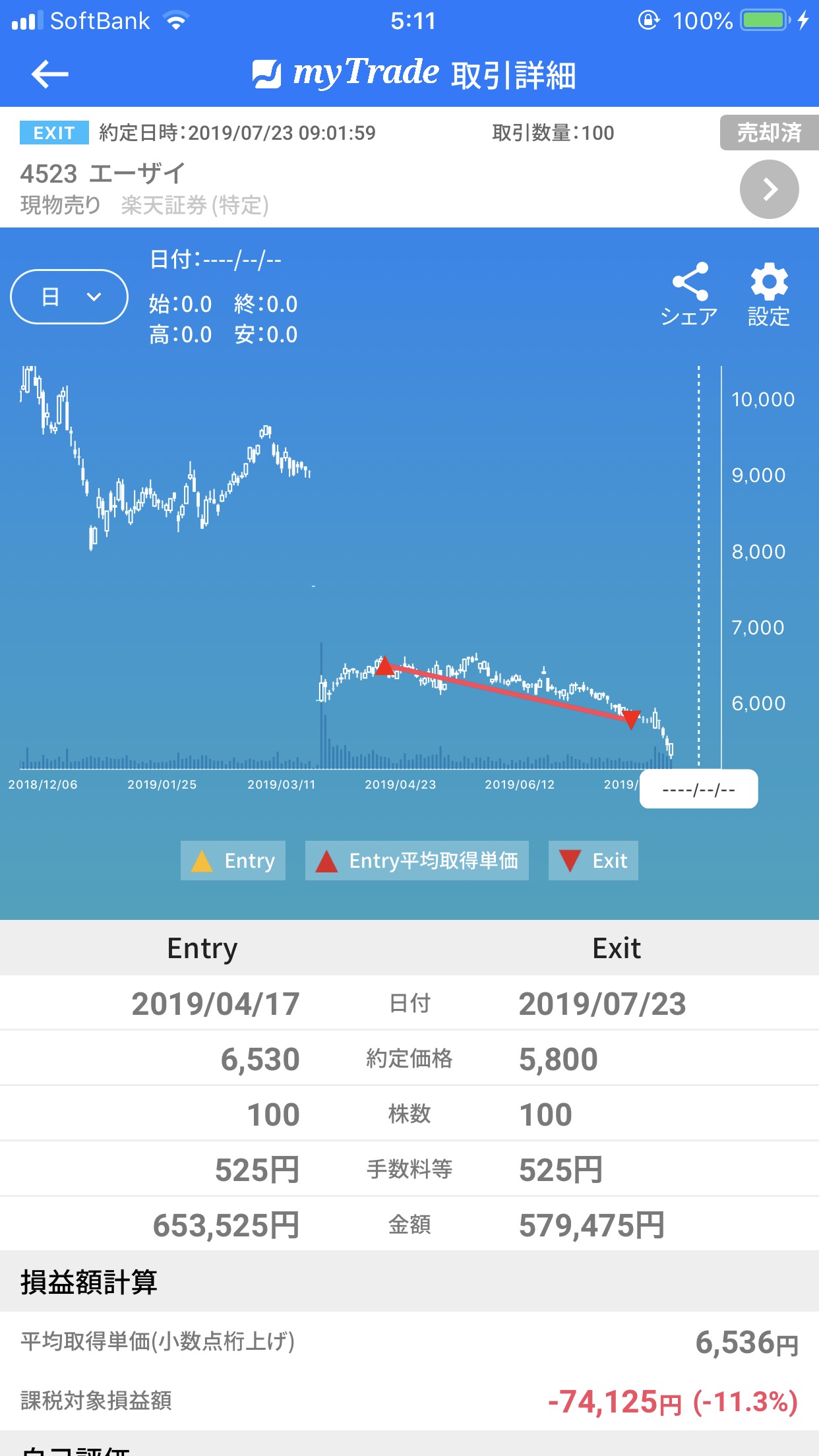Screen dimensions: 819x1456
Task: Open chart settings gear
Action: [x=769, y=294]
